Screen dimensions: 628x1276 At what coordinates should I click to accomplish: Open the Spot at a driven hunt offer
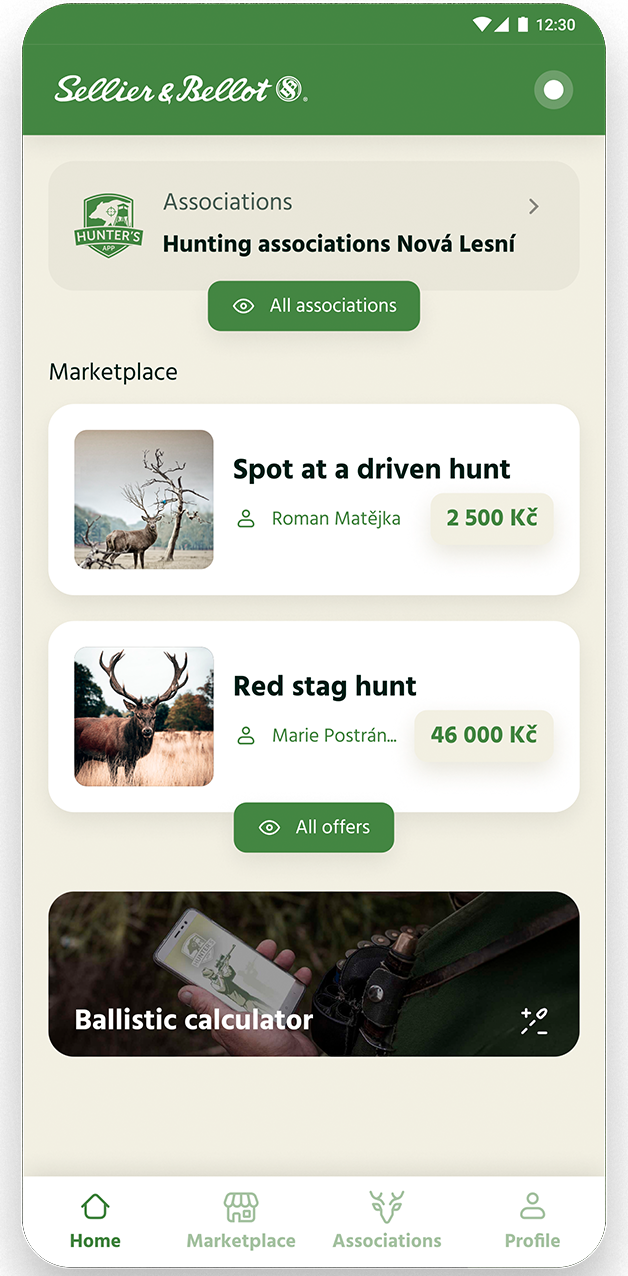[314, 499]
